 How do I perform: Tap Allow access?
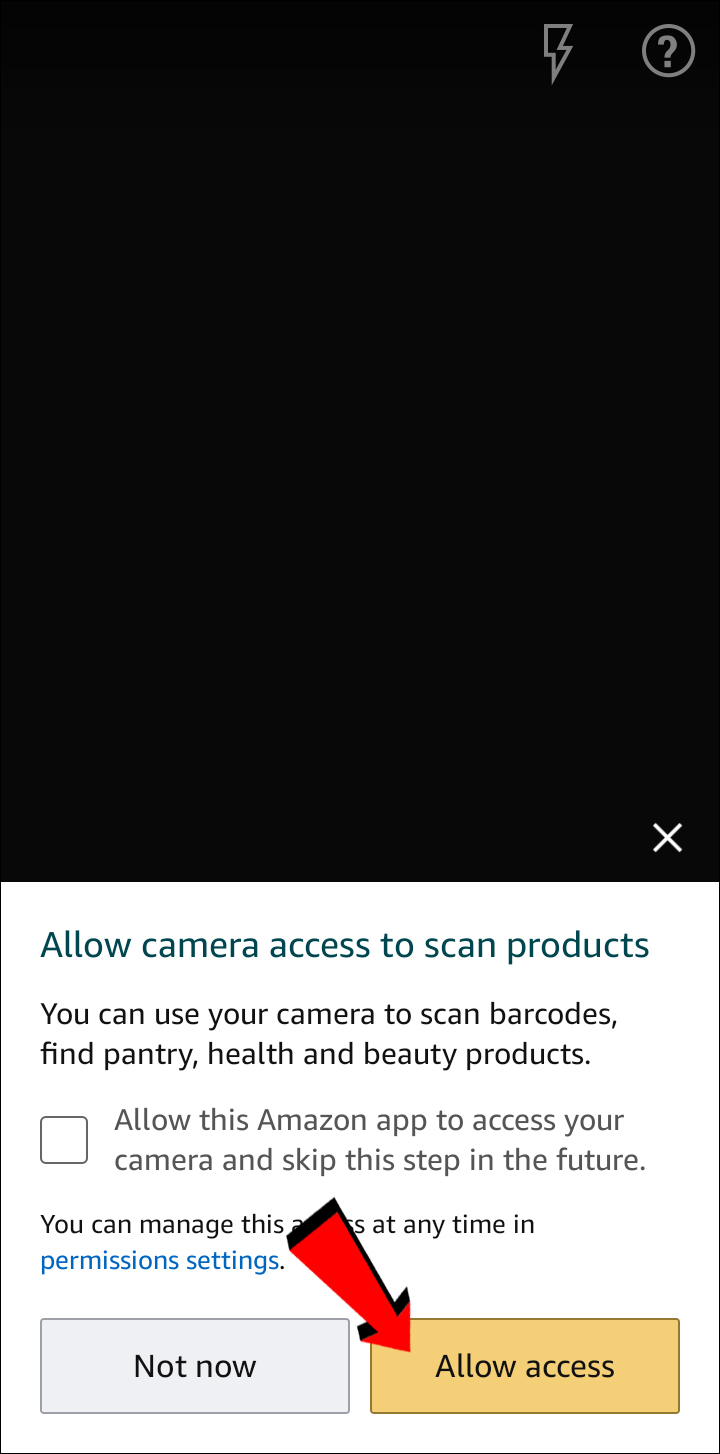(x=525, y=1366)
